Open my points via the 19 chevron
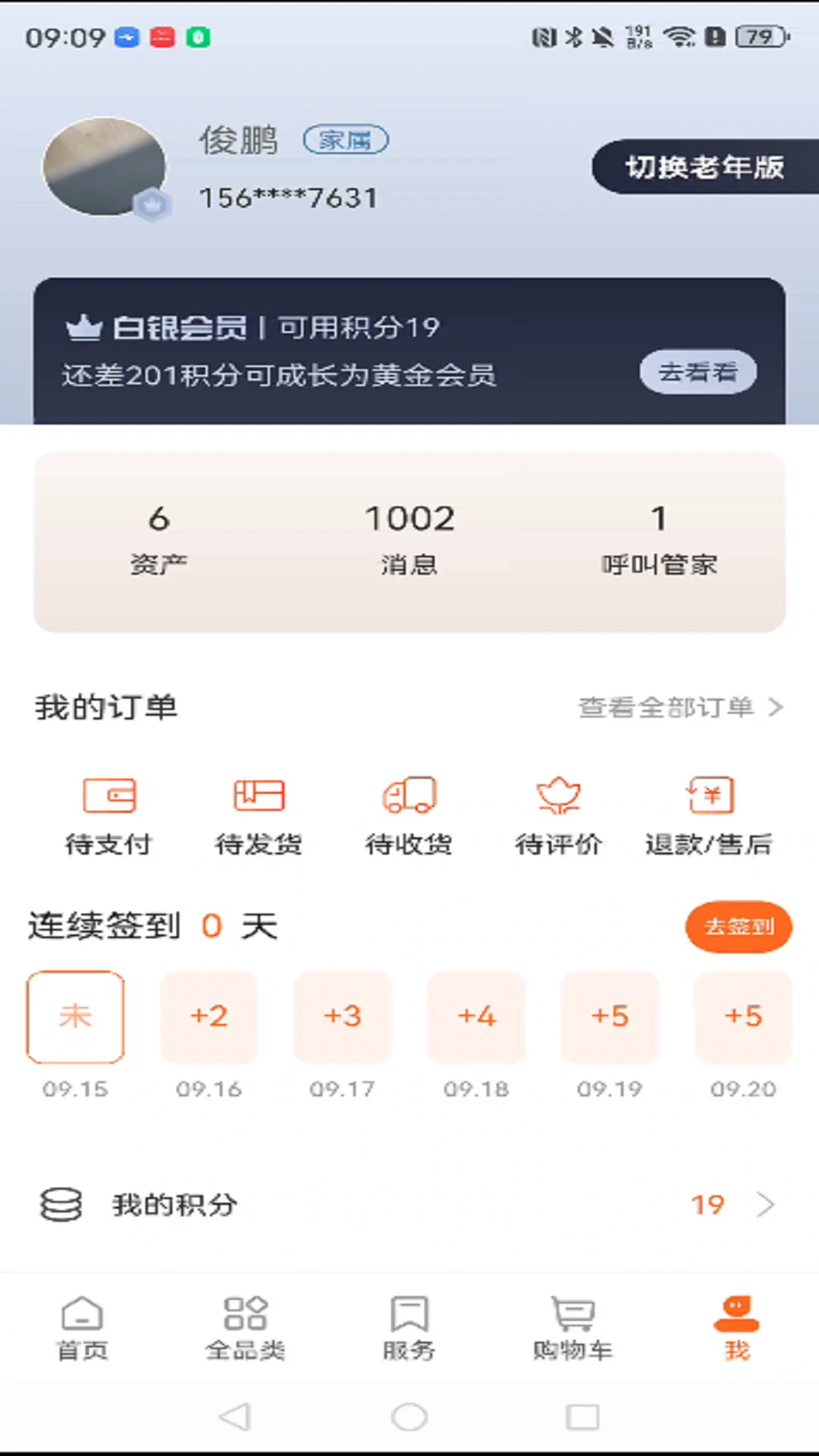The image size is (819, 1456). pos(766,1205)
